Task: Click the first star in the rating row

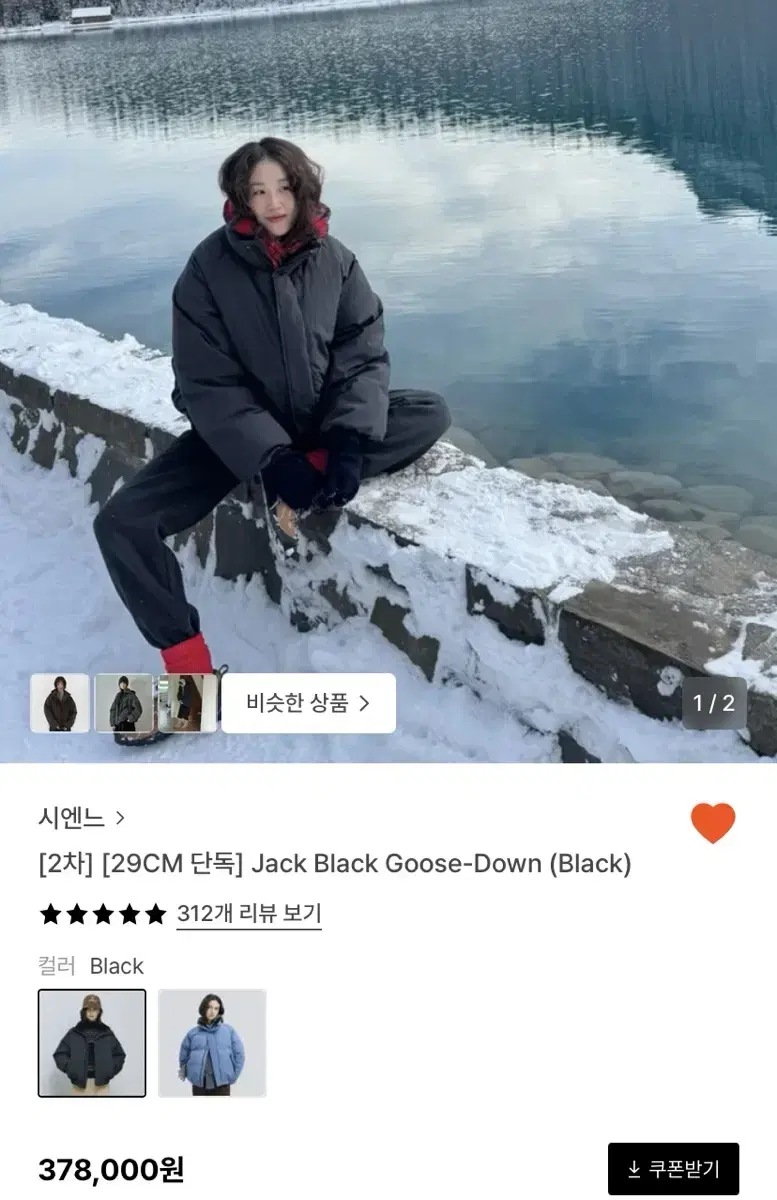Action: pos(48,913)
